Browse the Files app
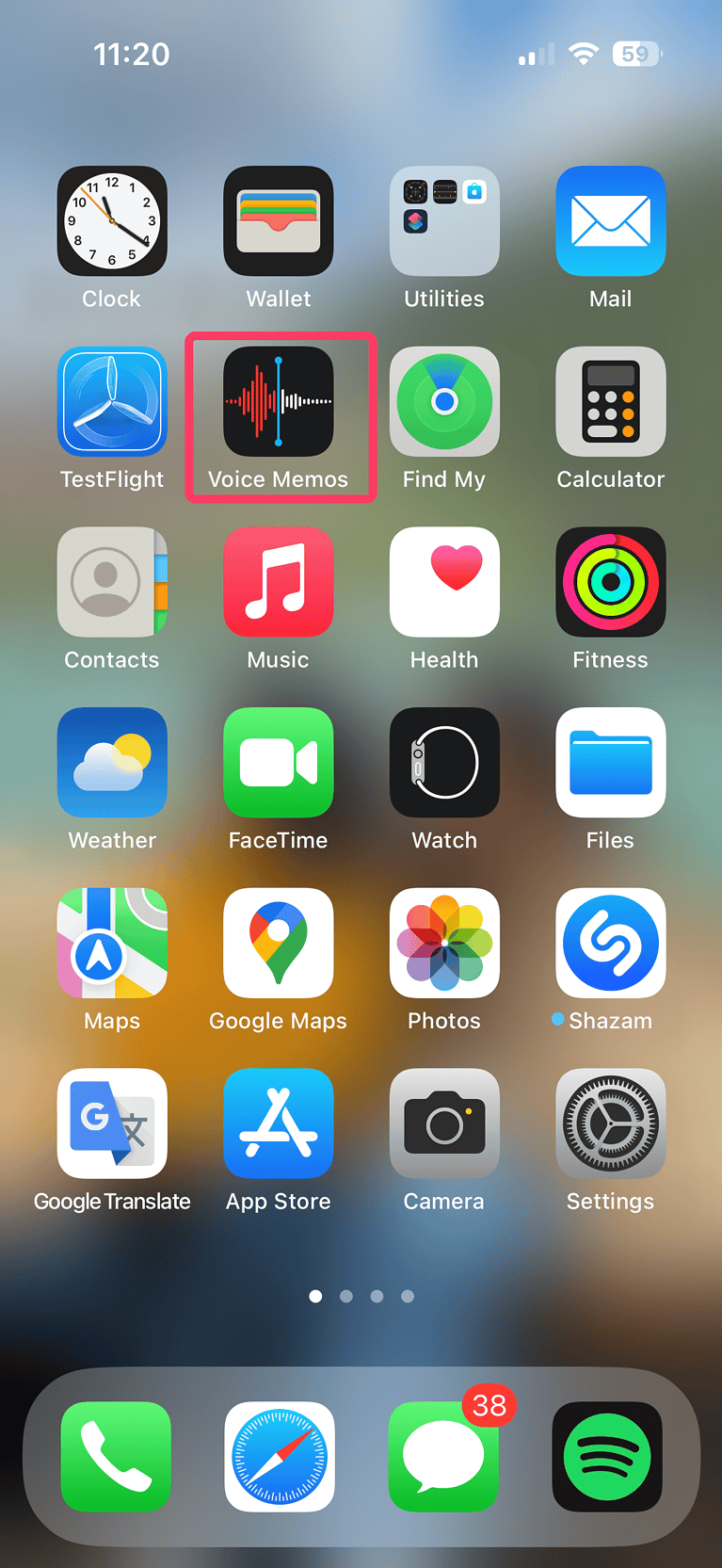This screenshot has height=1568, width=722. coord(610,762)
